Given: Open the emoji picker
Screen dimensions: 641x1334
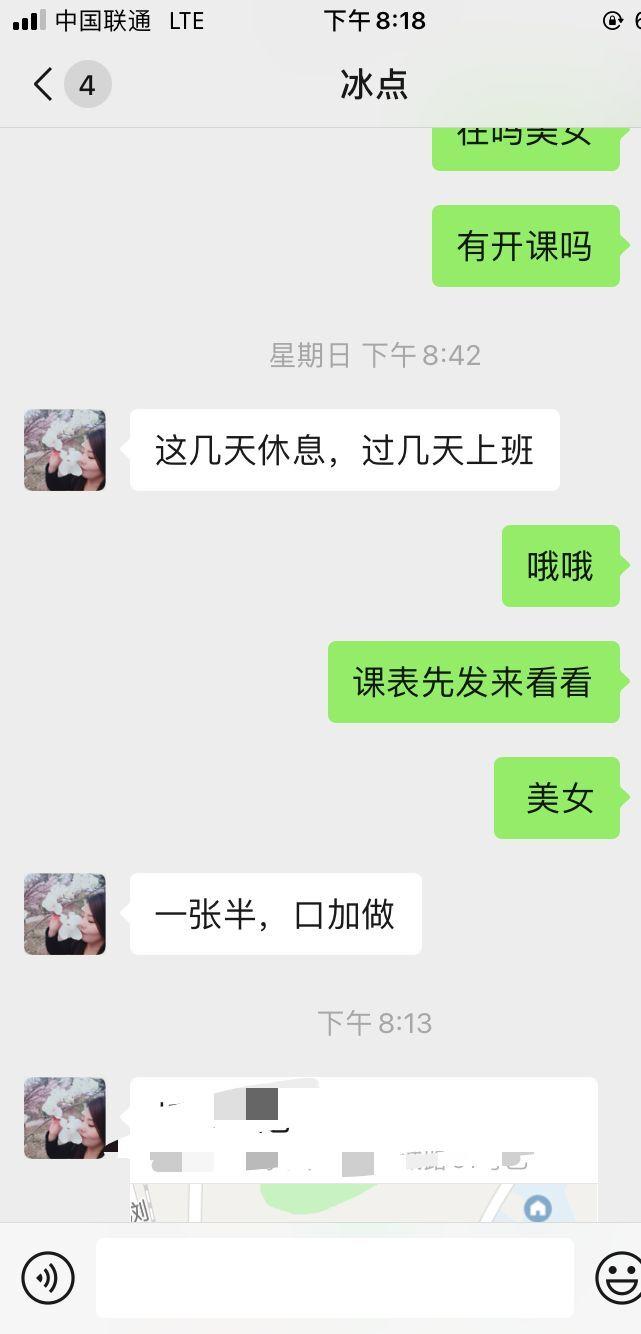Looking at the screenshot, I should click(x=618, y=1277).
